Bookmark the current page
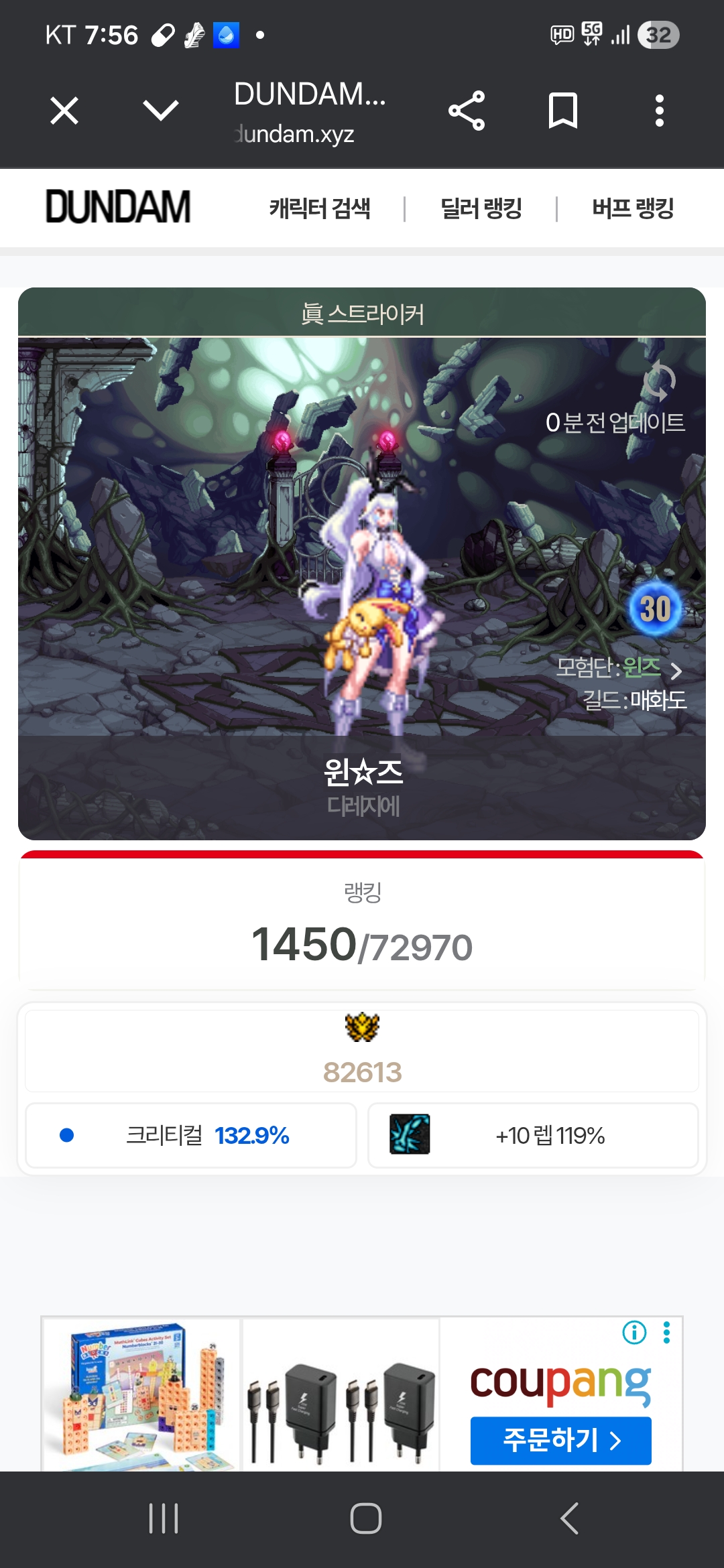This screenshot has height=1568, width=724. click(563, 111)
